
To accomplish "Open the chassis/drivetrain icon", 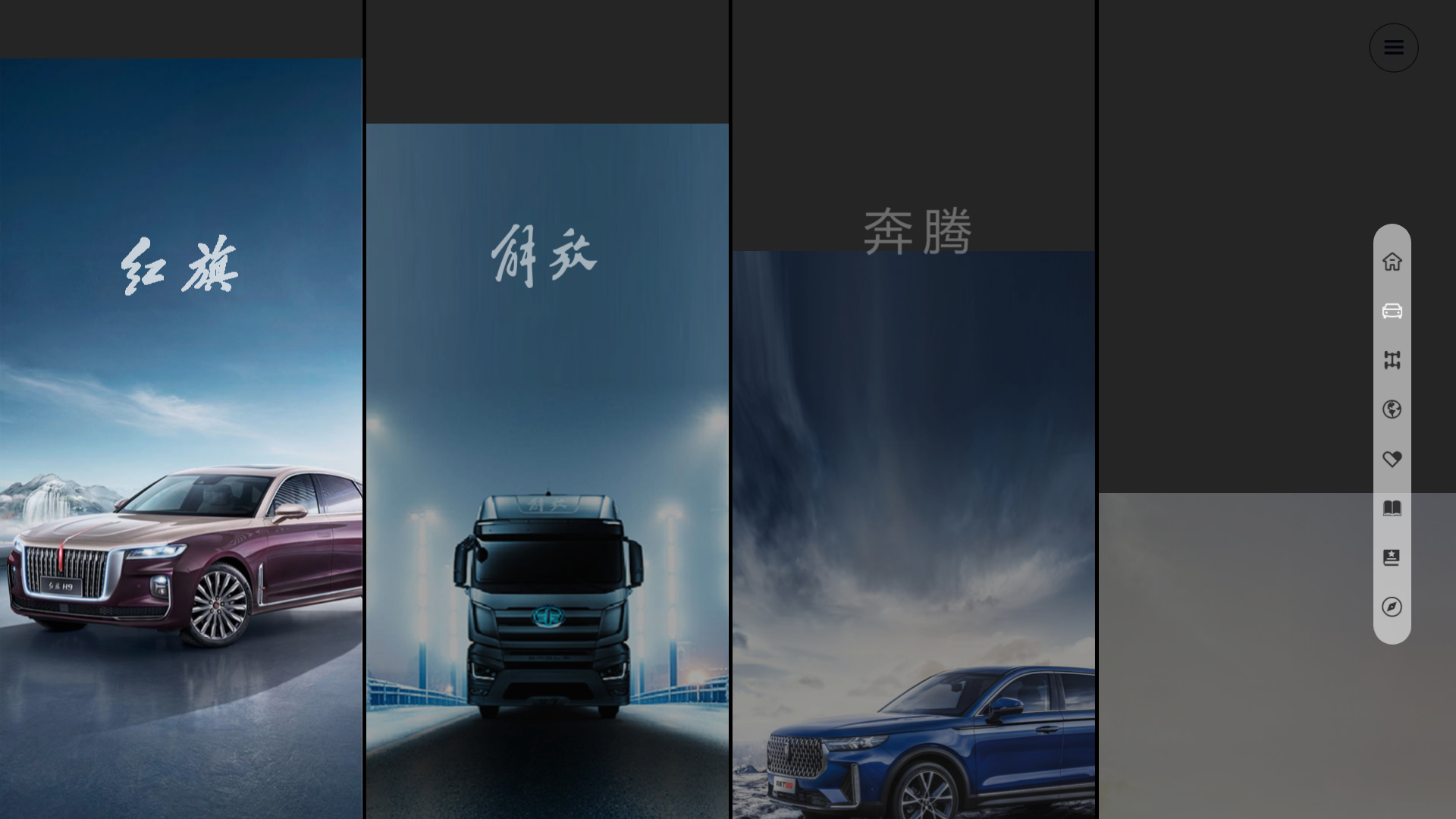I will (x=1392, y=360).
